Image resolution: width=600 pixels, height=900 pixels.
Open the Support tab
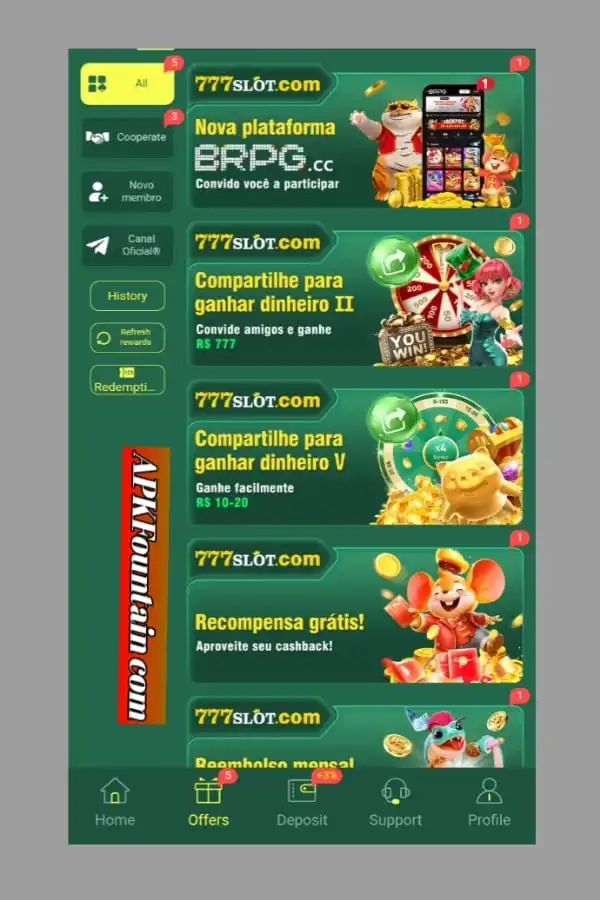[395, 803]
